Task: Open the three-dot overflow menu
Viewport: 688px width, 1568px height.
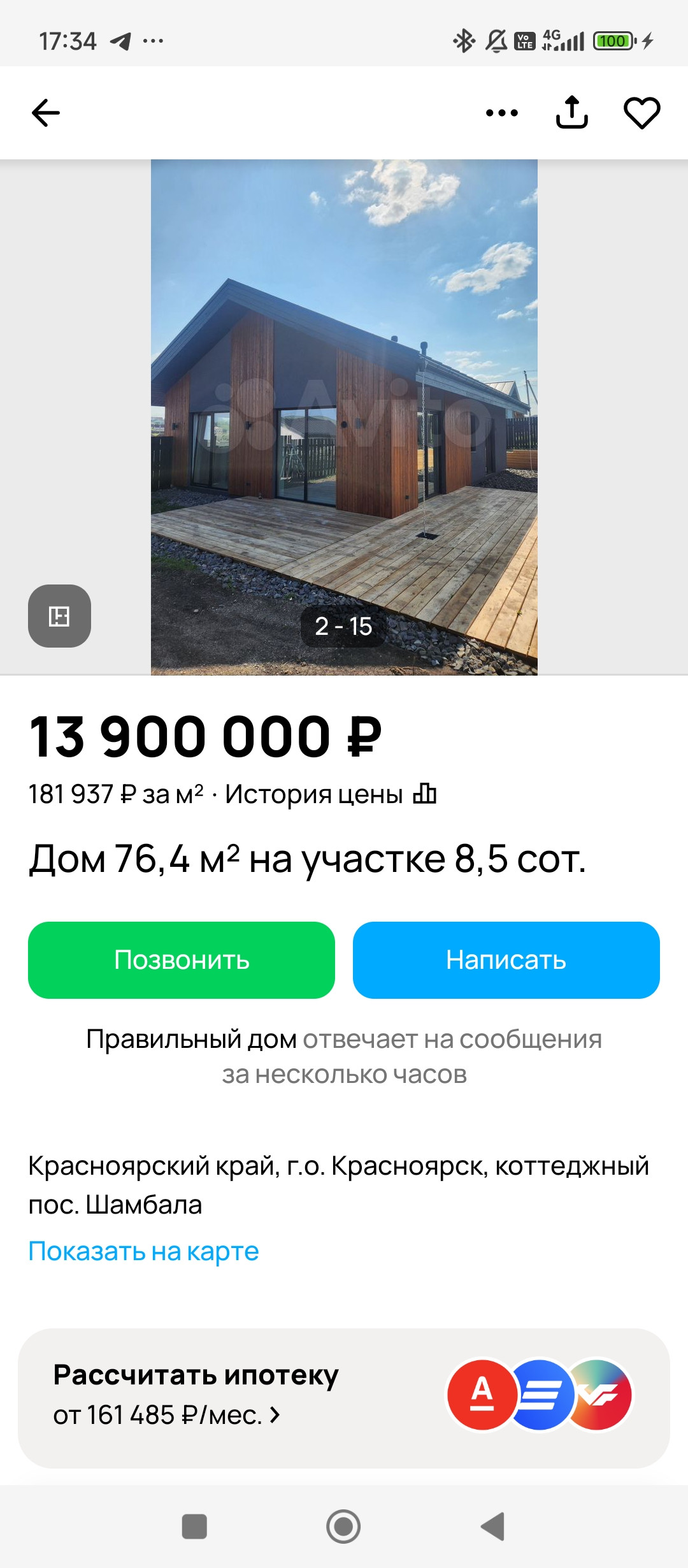Action: pyautogui.click(x=501, y=113)
